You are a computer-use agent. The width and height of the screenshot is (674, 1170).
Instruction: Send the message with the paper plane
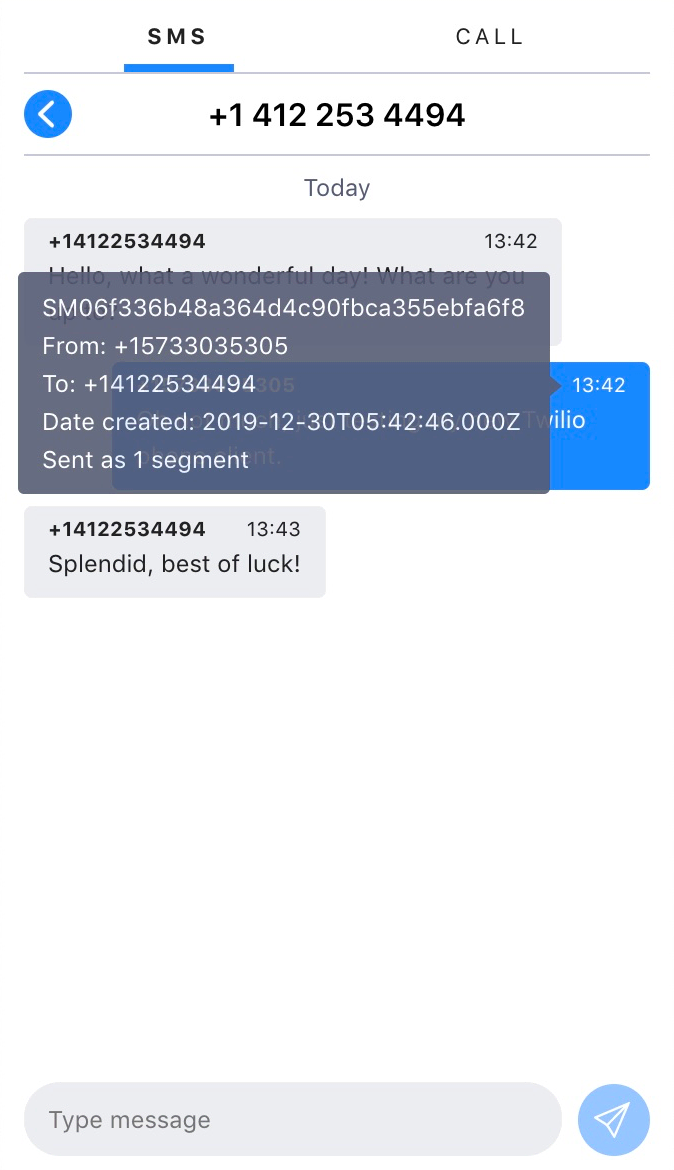point(613,1119)
